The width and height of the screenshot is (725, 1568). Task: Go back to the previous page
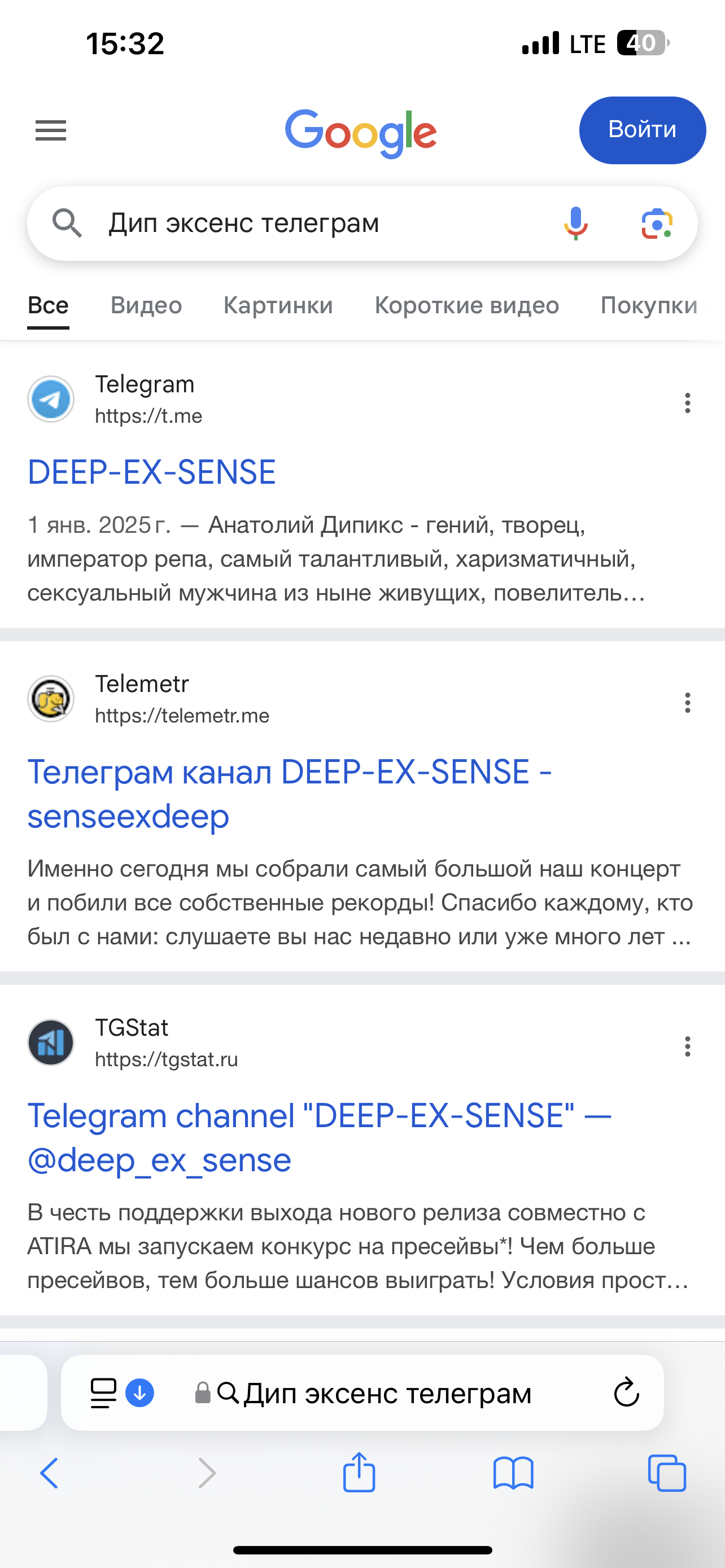pos(49,1474)
